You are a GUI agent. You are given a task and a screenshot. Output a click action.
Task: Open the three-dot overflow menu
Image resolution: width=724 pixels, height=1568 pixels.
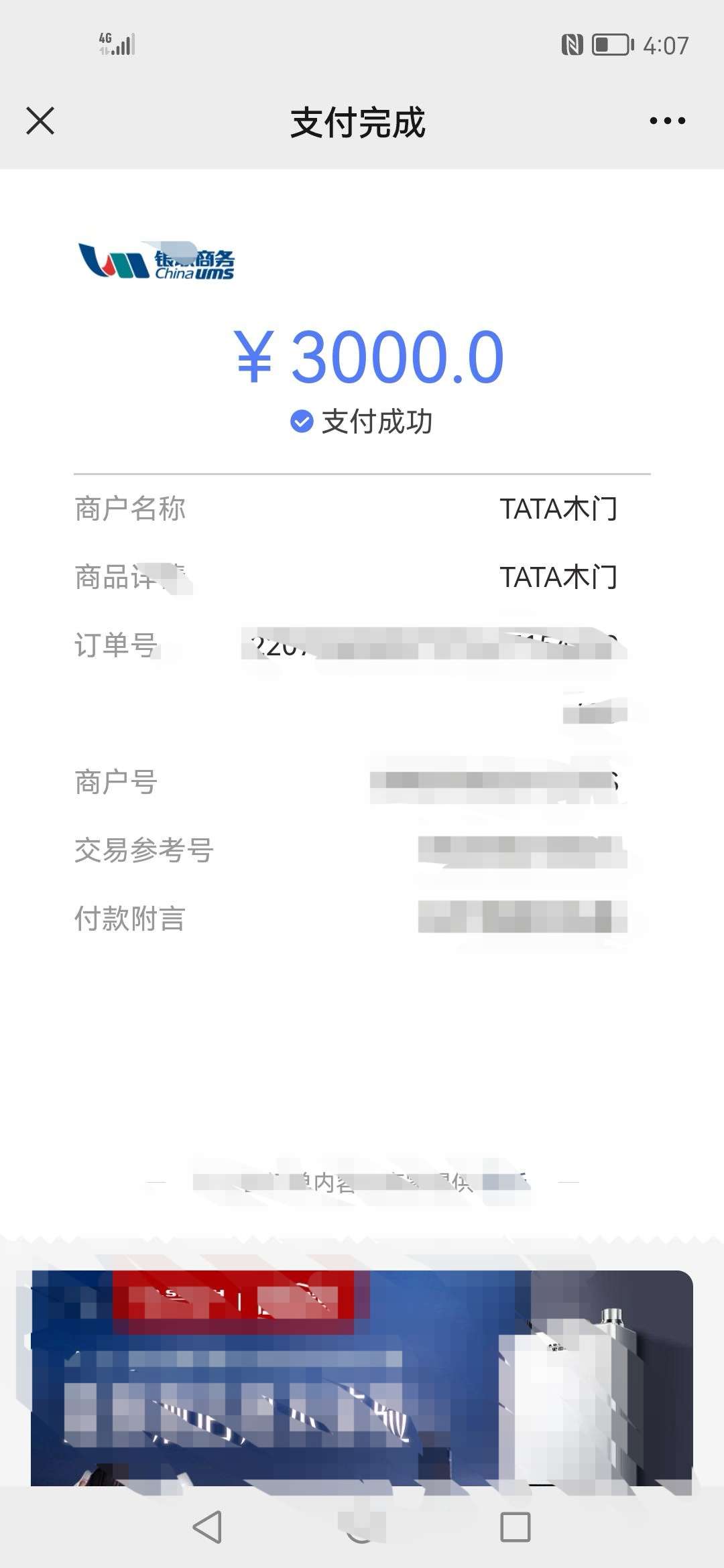667,121
